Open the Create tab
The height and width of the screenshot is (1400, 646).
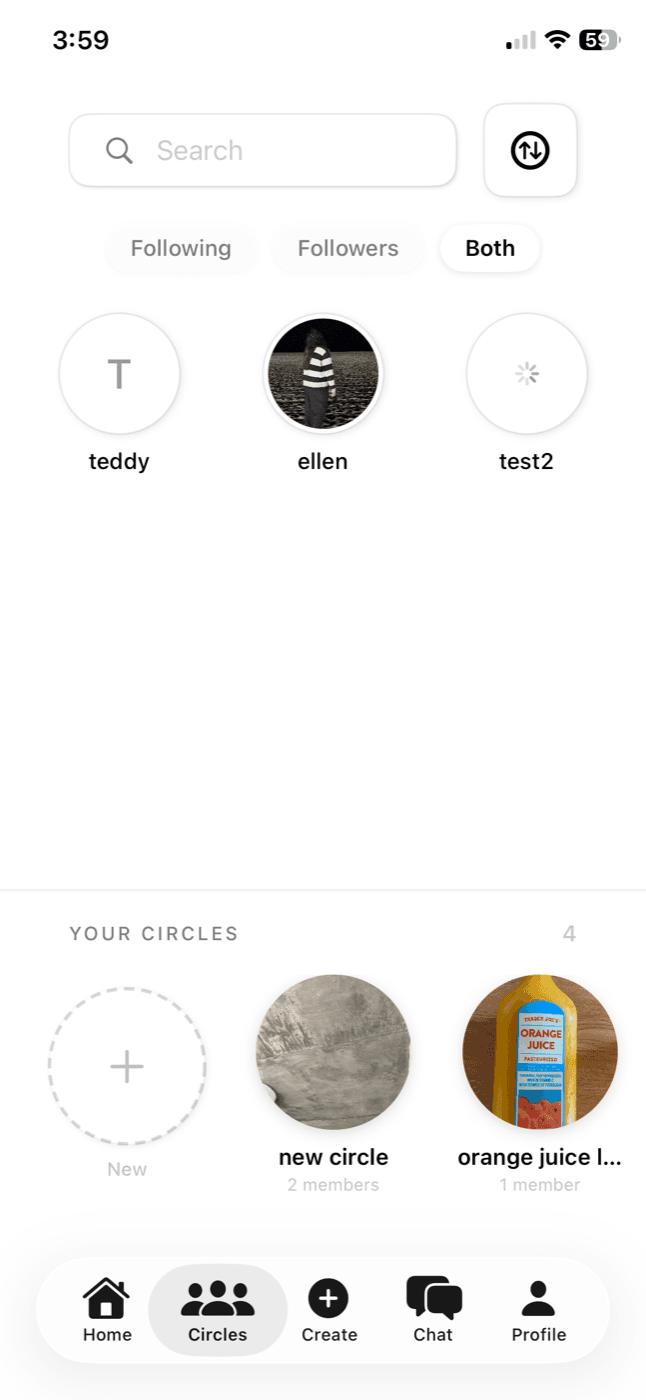[329, 1311]
